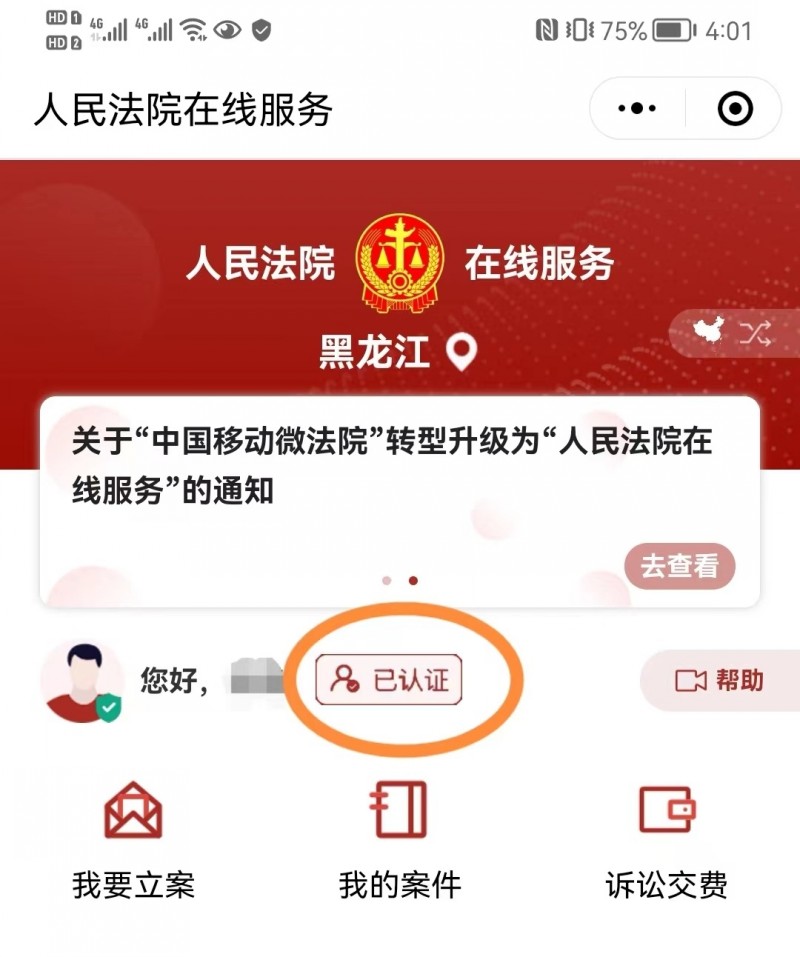
Task: Go to 诉讼交费 payment
Action: [x=666, y=840]
